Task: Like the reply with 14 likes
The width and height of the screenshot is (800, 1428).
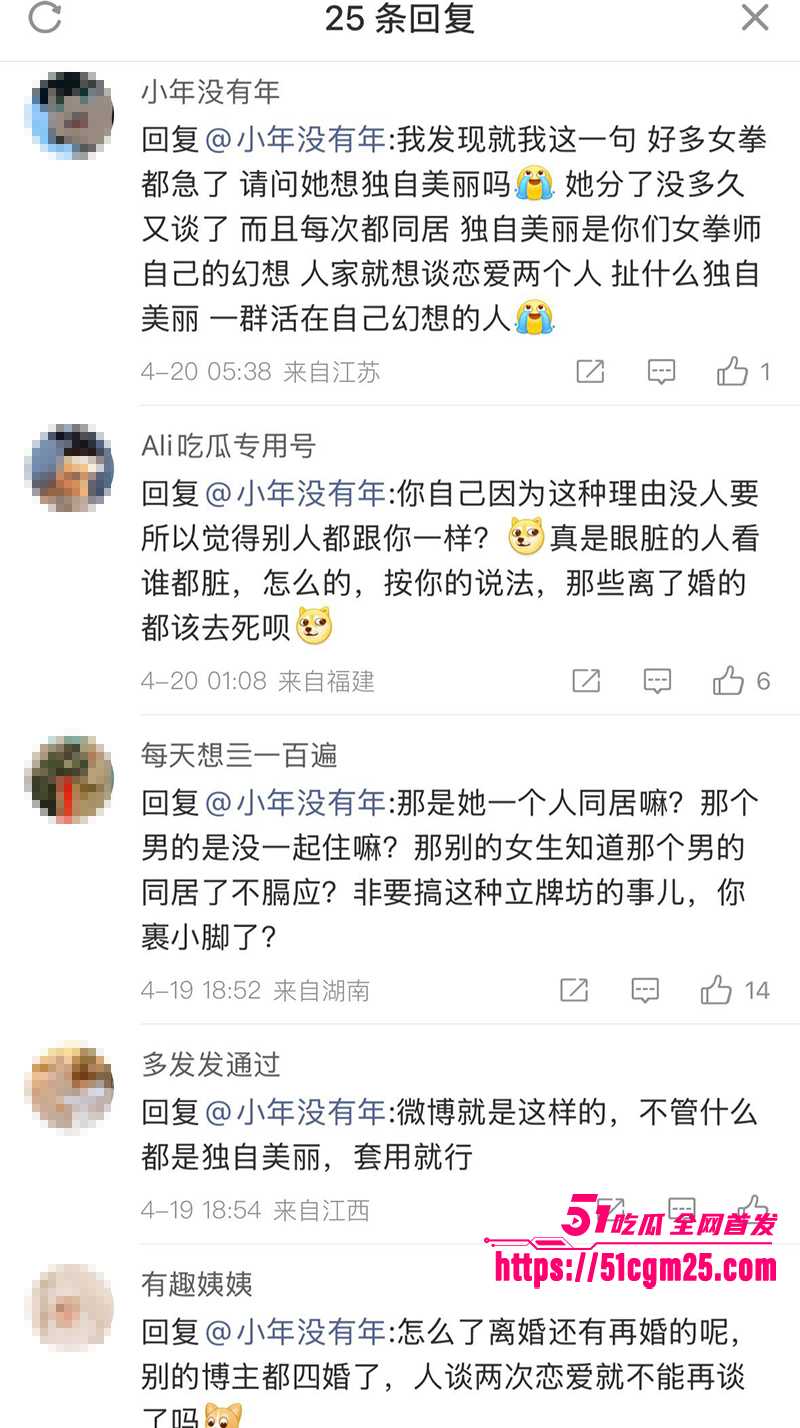Action: 715,991
